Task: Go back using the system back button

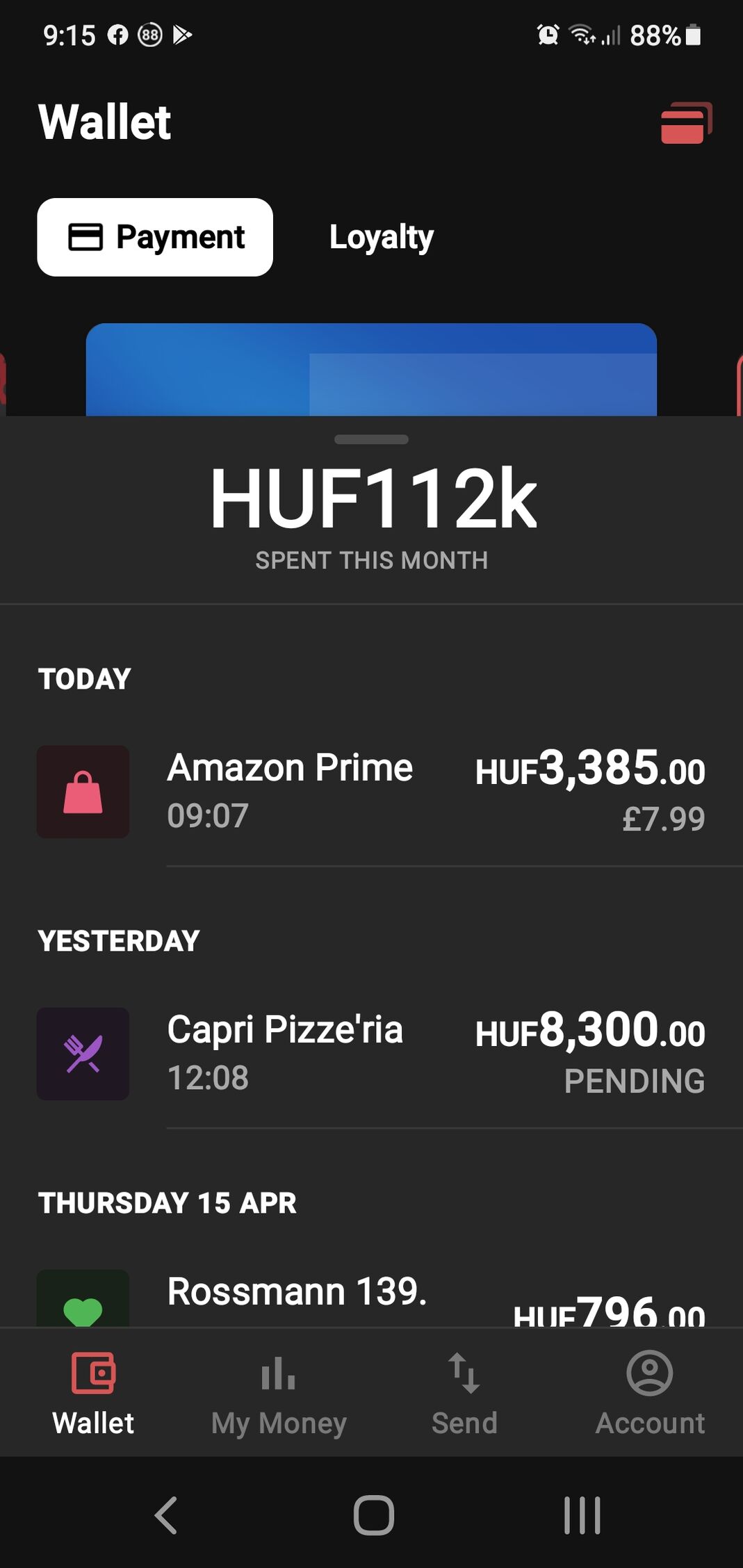Action: 165,1515
